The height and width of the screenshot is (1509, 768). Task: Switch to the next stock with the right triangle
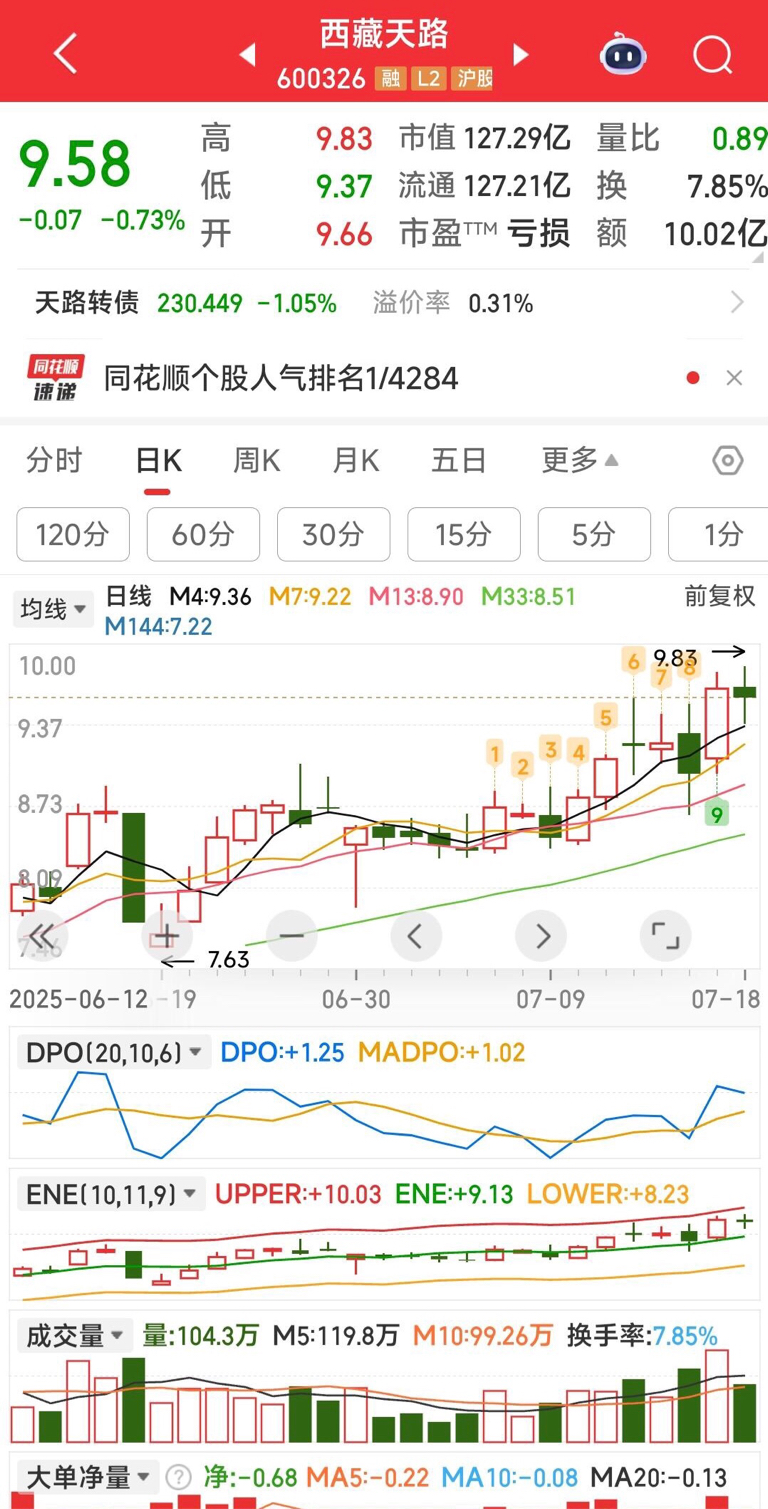520,54
